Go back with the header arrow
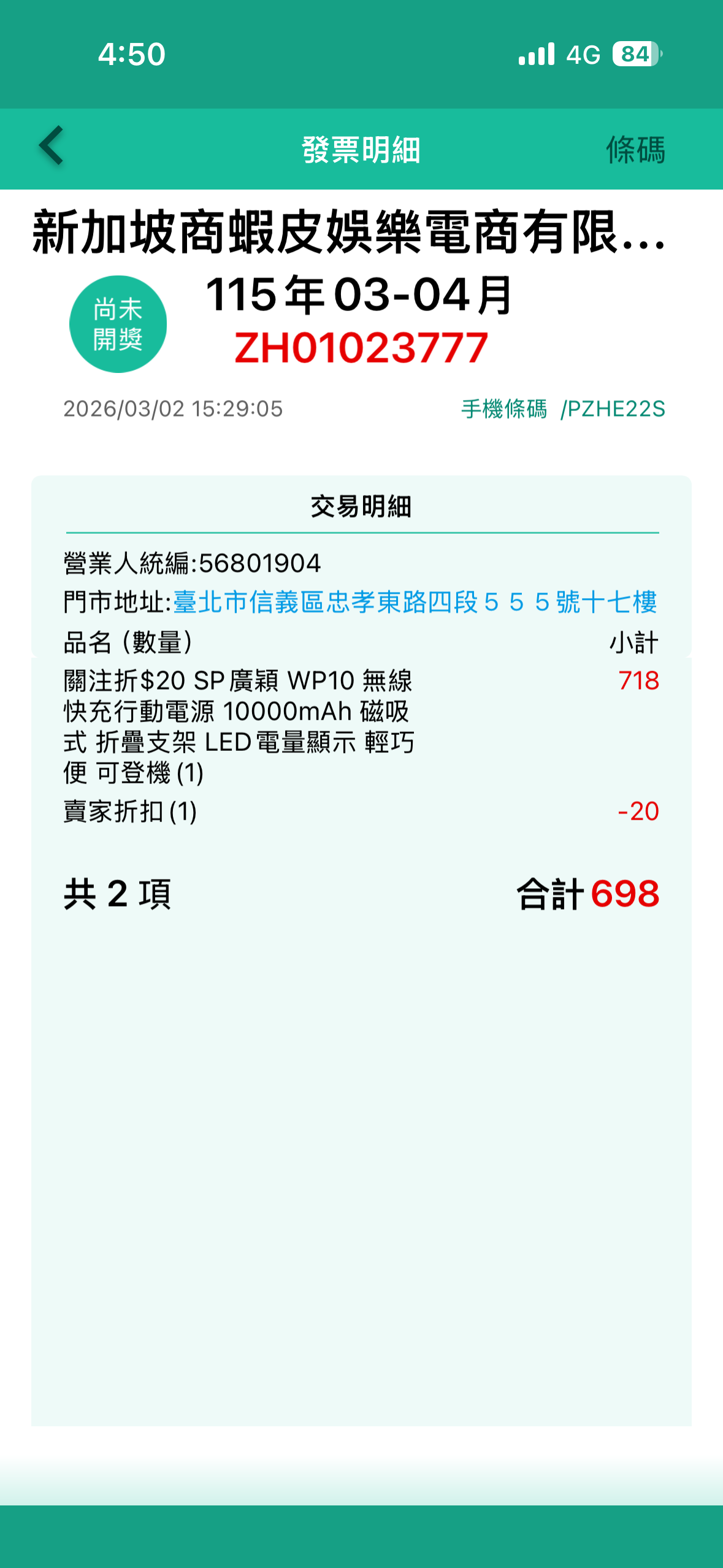This screenshot has height=1568, width=723. [x=52, y=147]
